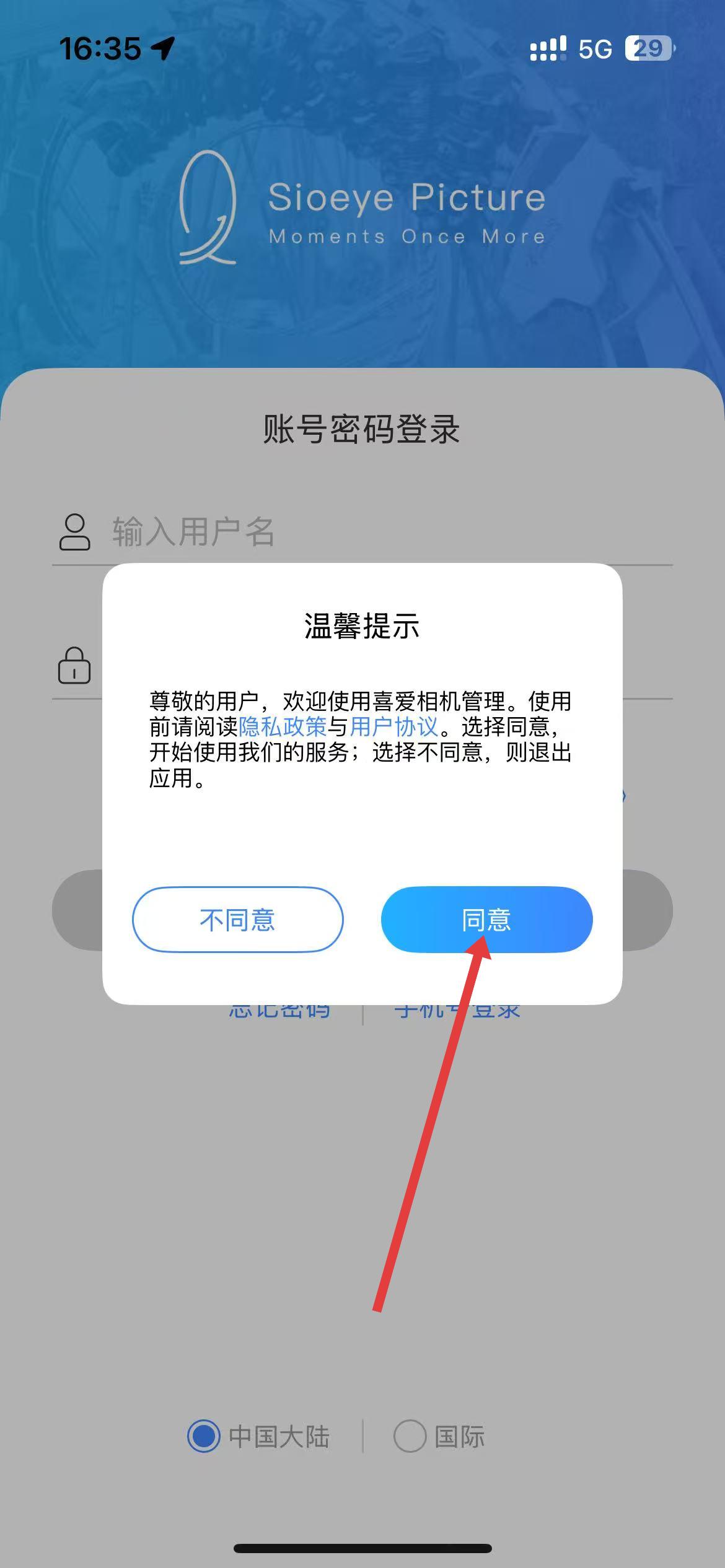
Task: Focus the 输入用户名 field
Action: click(362, 532)
